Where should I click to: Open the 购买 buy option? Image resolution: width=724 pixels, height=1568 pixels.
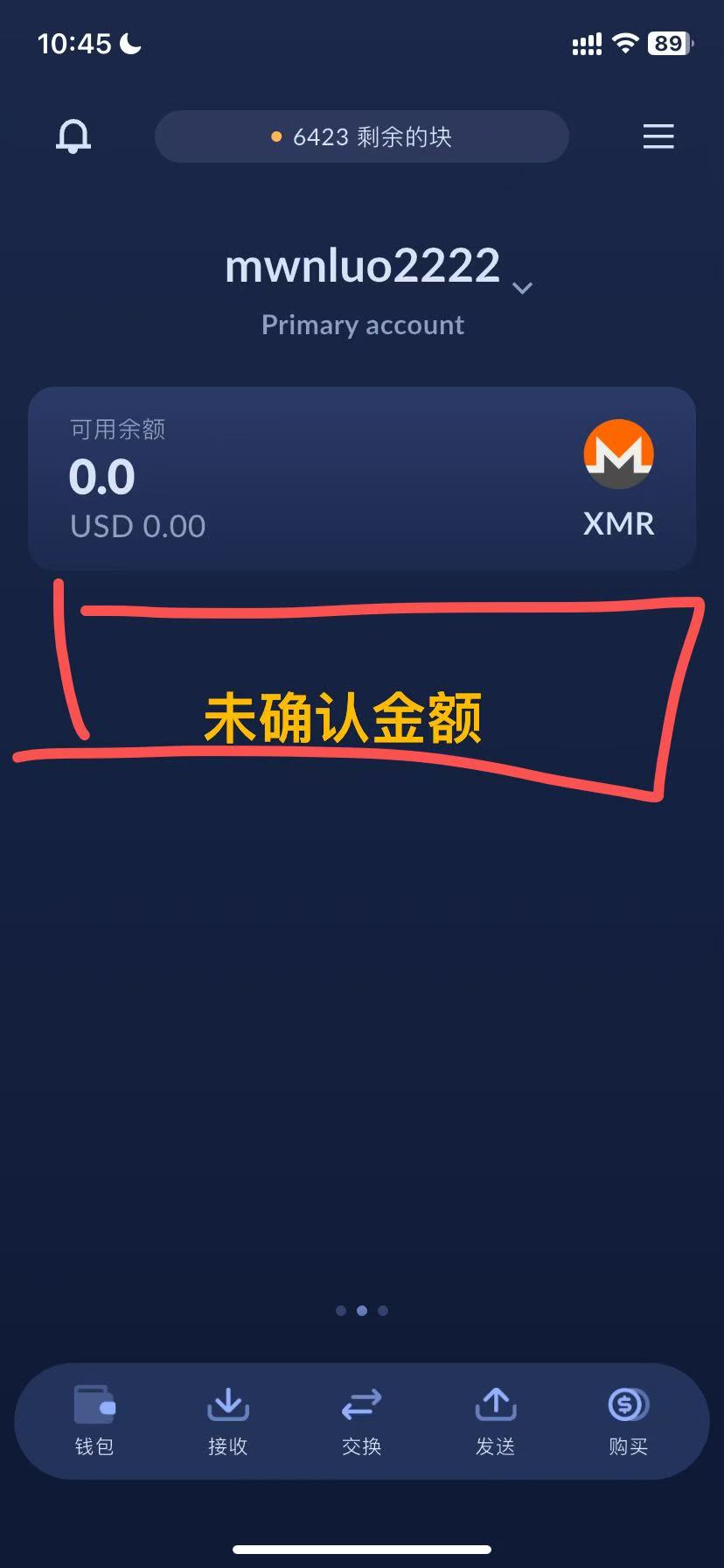(x=628, y=1421)
